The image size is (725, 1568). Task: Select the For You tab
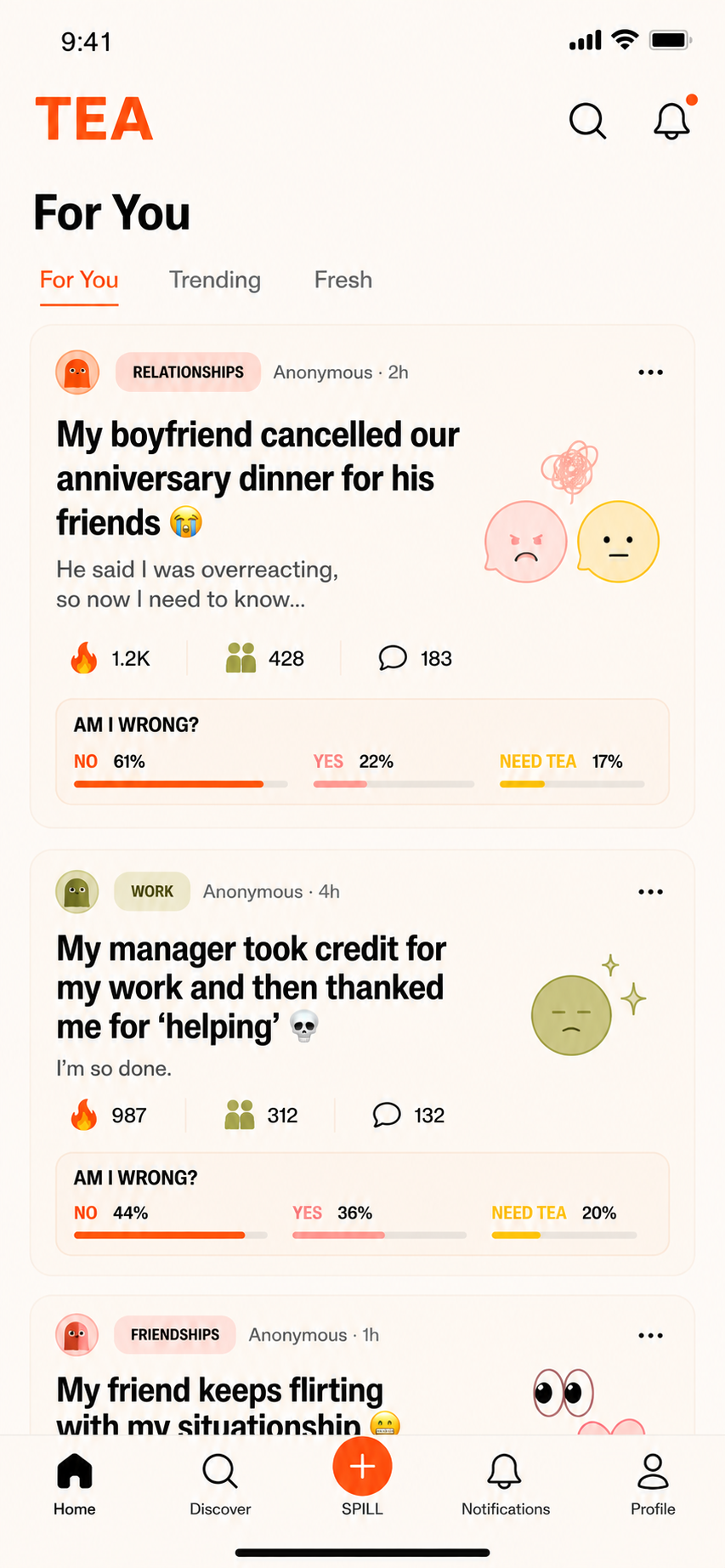(79, 280)
